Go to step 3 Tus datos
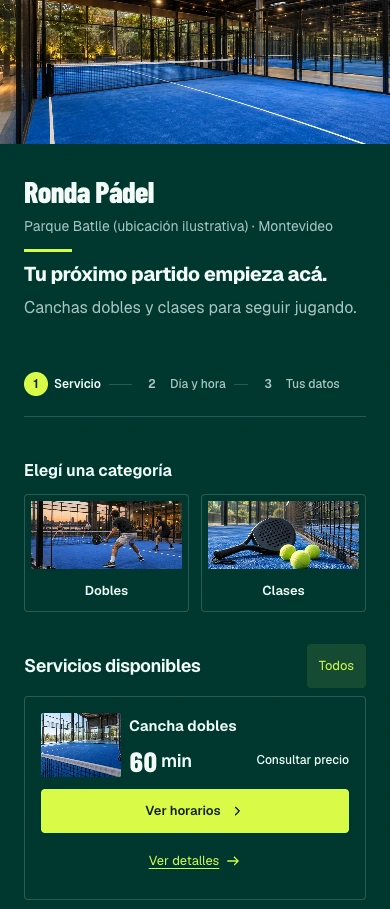The width and height of the screenshot is (390, 909). 299,384
